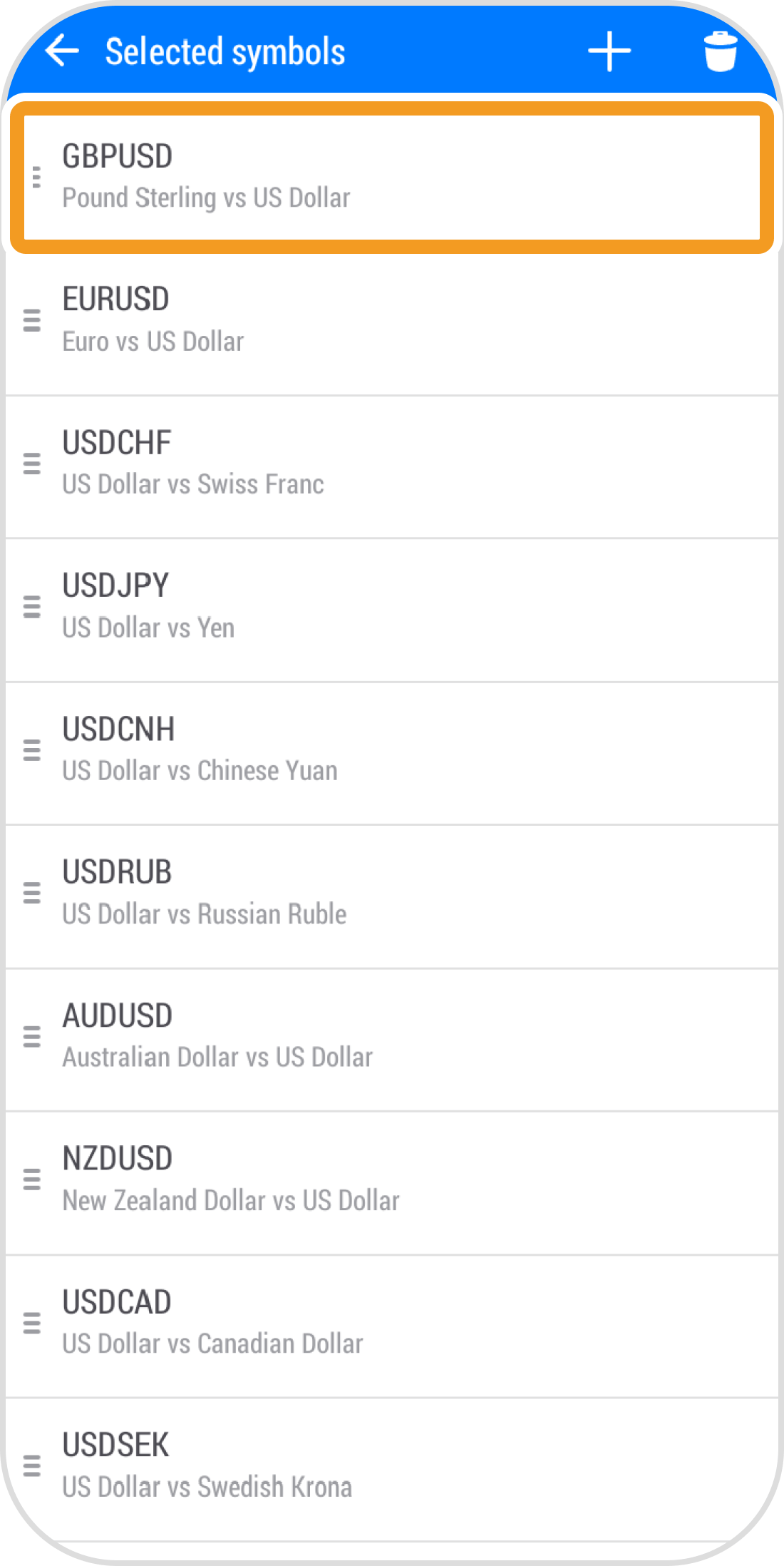
Task: Select the GBPUSD symbol row
Action: (392, 177)
